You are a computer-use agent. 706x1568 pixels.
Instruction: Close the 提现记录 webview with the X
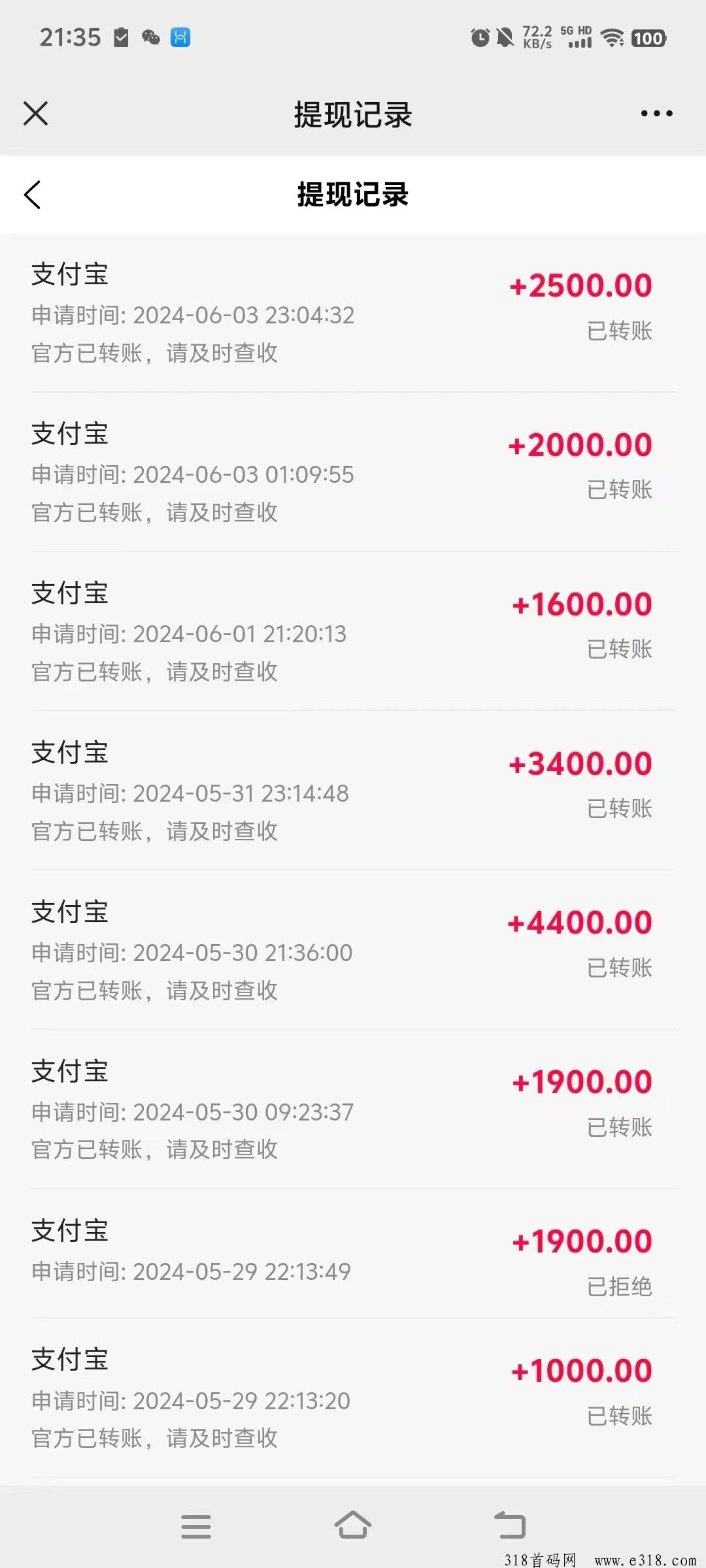[x=35, y=113]
